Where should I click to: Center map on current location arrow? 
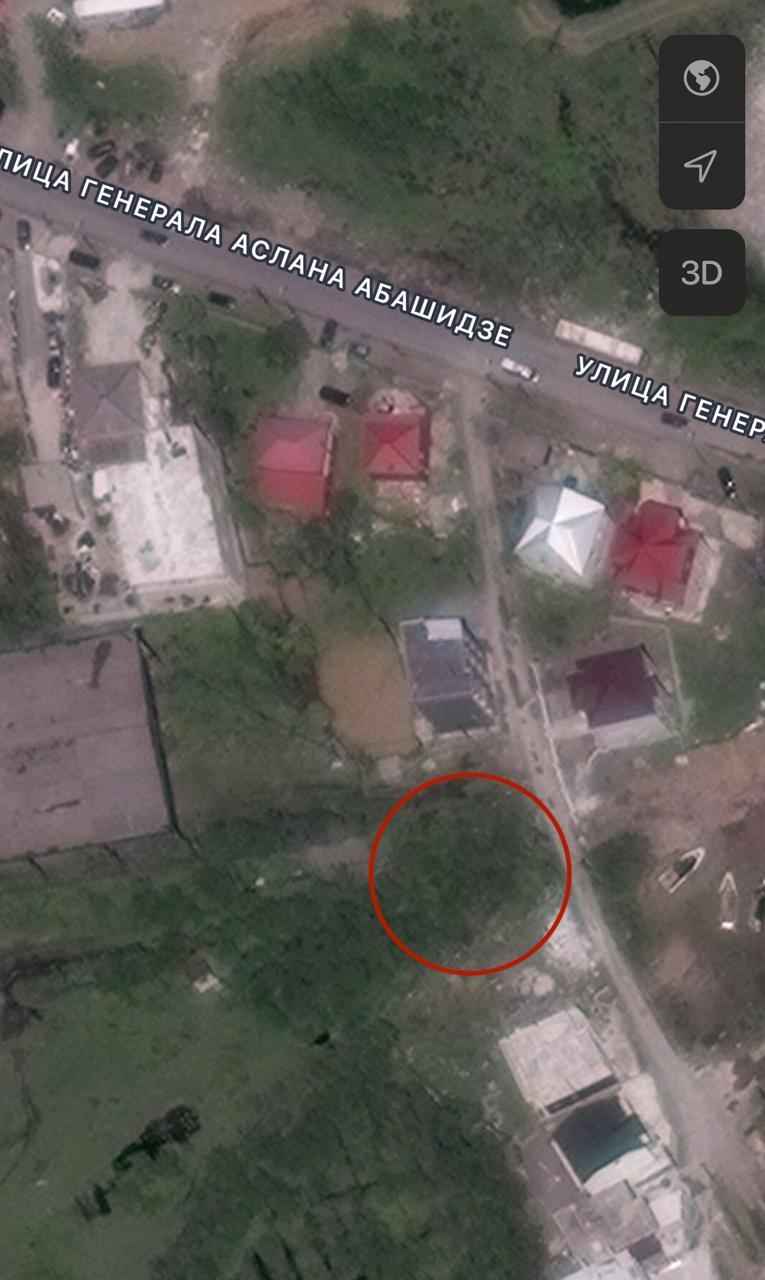pos(702,166)
